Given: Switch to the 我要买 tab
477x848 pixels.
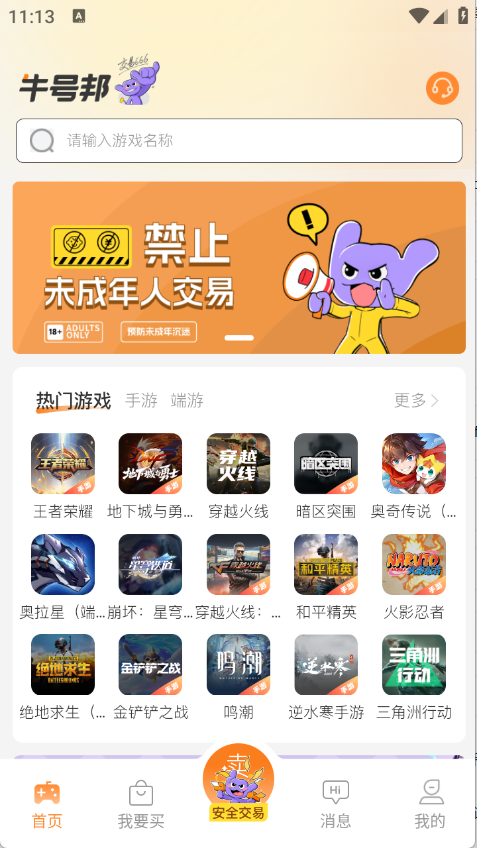Looking at the screenshot, I should pos(141,805).
